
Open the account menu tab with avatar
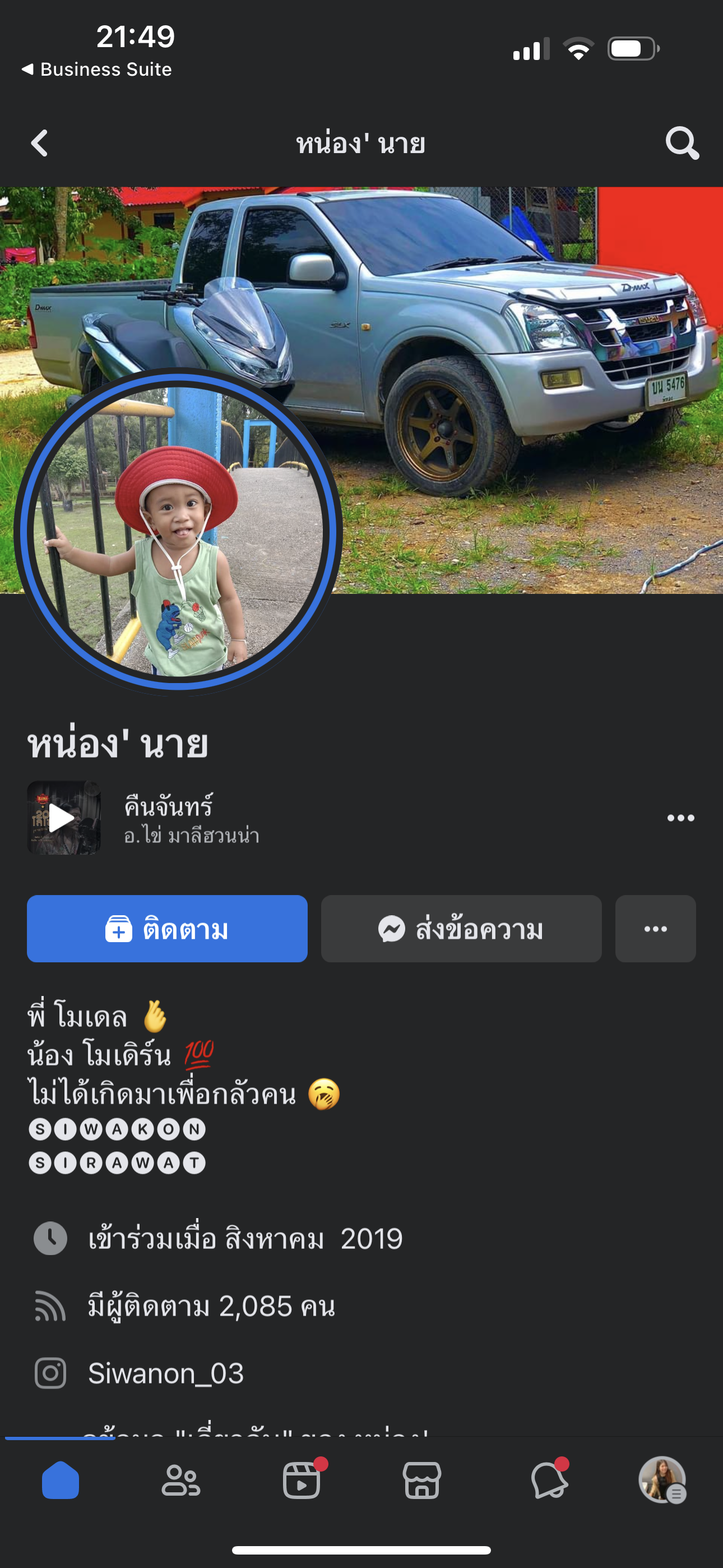(x=662, y=1481)
